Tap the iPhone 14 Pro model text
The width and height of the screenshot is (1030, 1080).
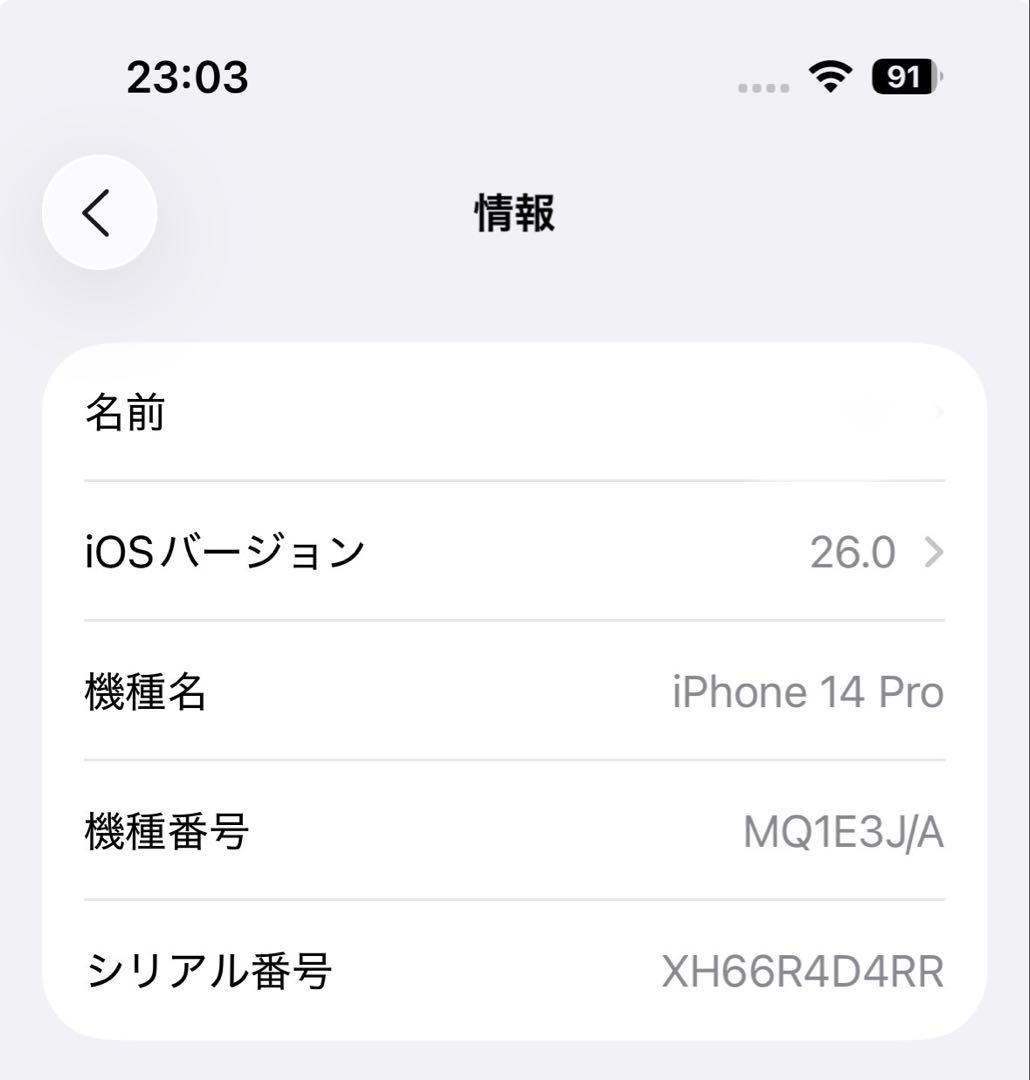(808, 691)
